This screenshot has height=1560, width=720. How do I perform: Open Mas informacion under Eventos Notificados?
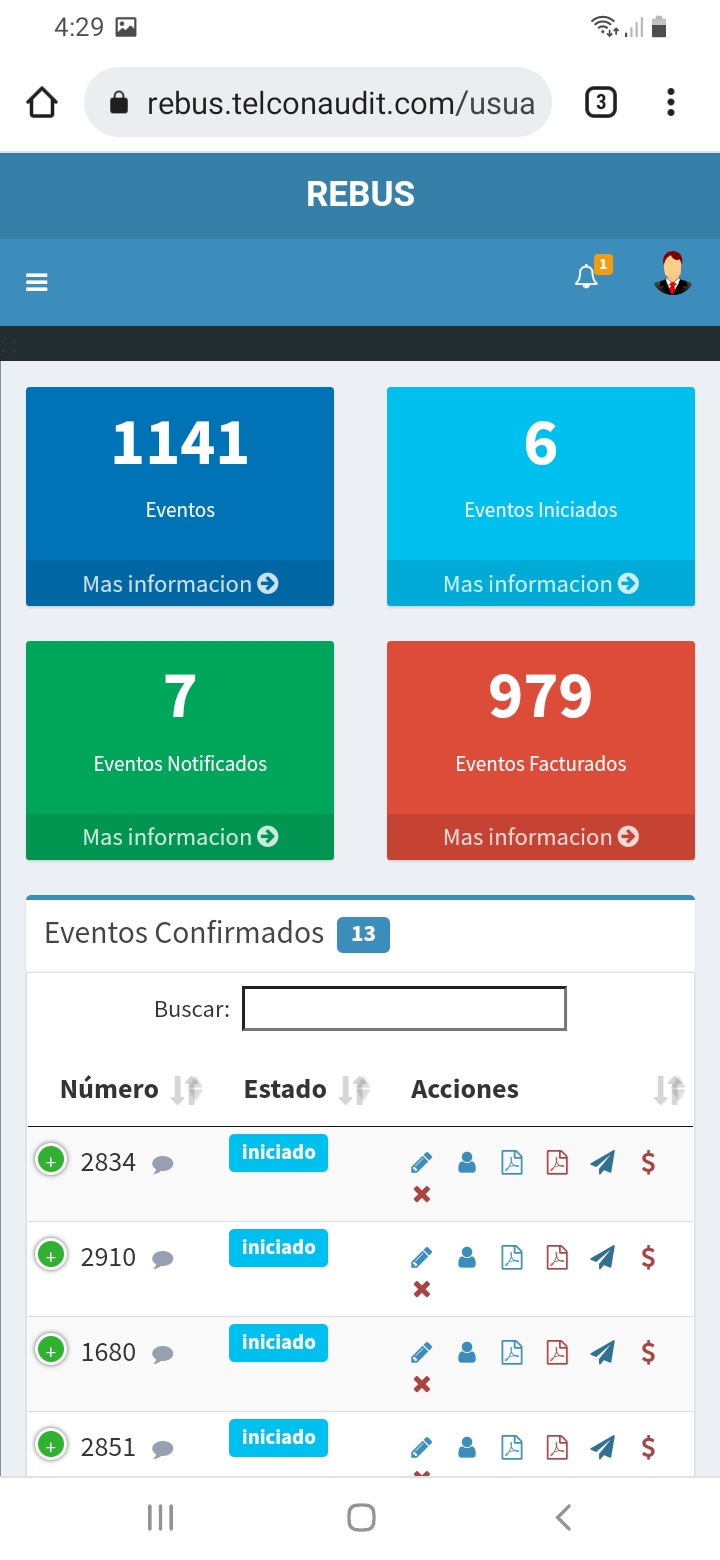coord(180,837)
